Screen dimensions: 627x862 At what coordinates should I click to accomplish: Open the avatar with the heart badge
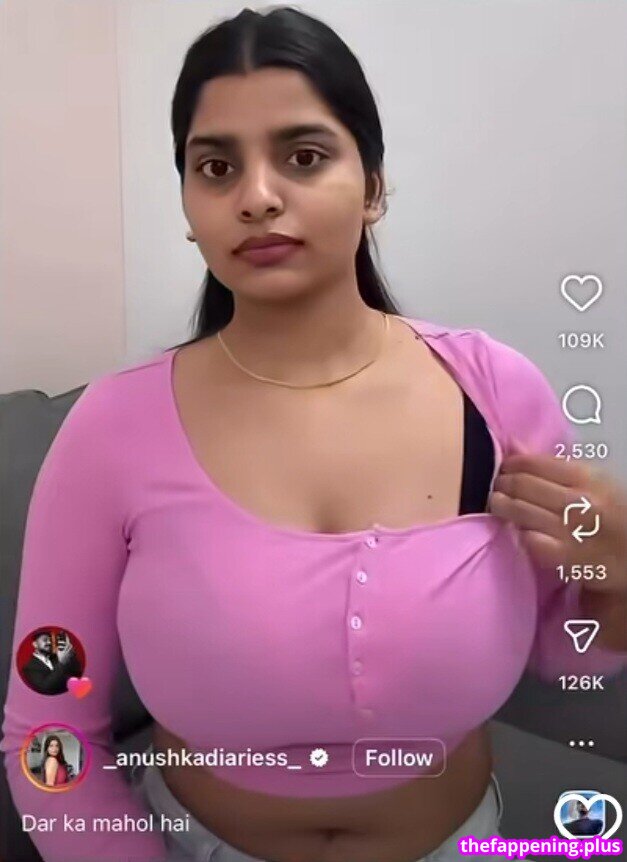pyautogui.click(x=52, y=661)
